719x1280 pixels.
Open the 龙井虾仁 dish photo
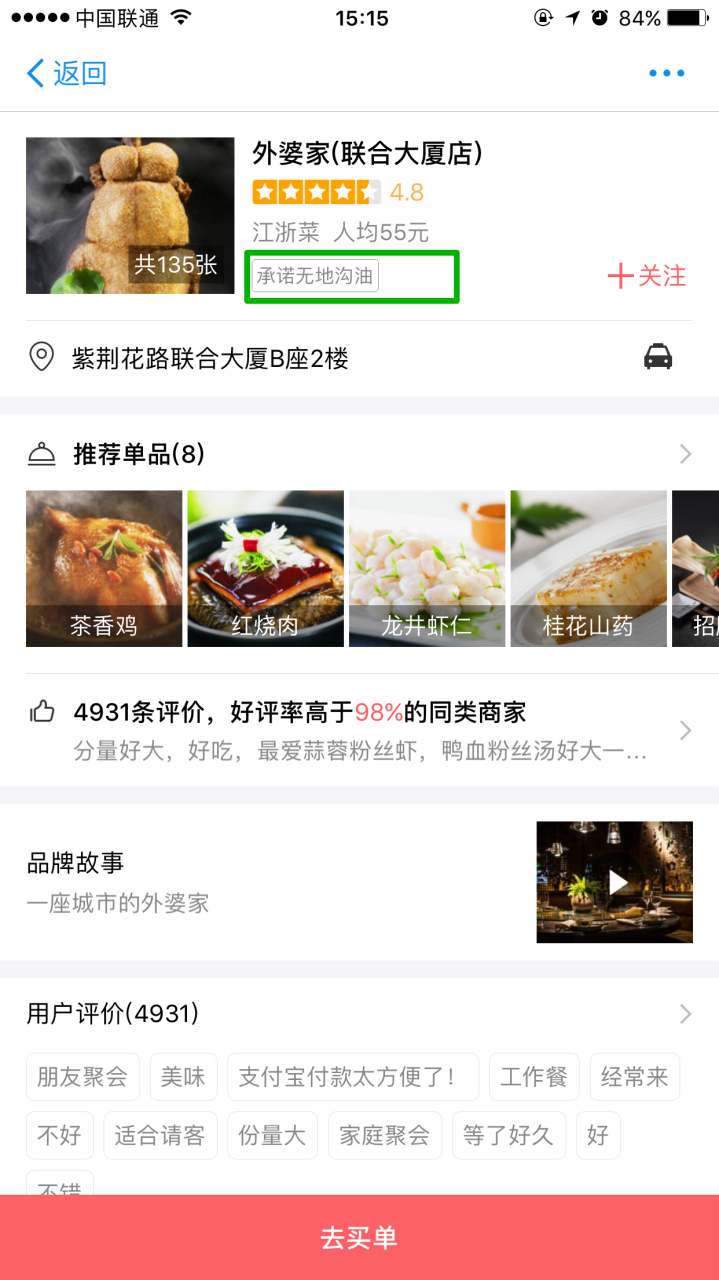point(427,568)
